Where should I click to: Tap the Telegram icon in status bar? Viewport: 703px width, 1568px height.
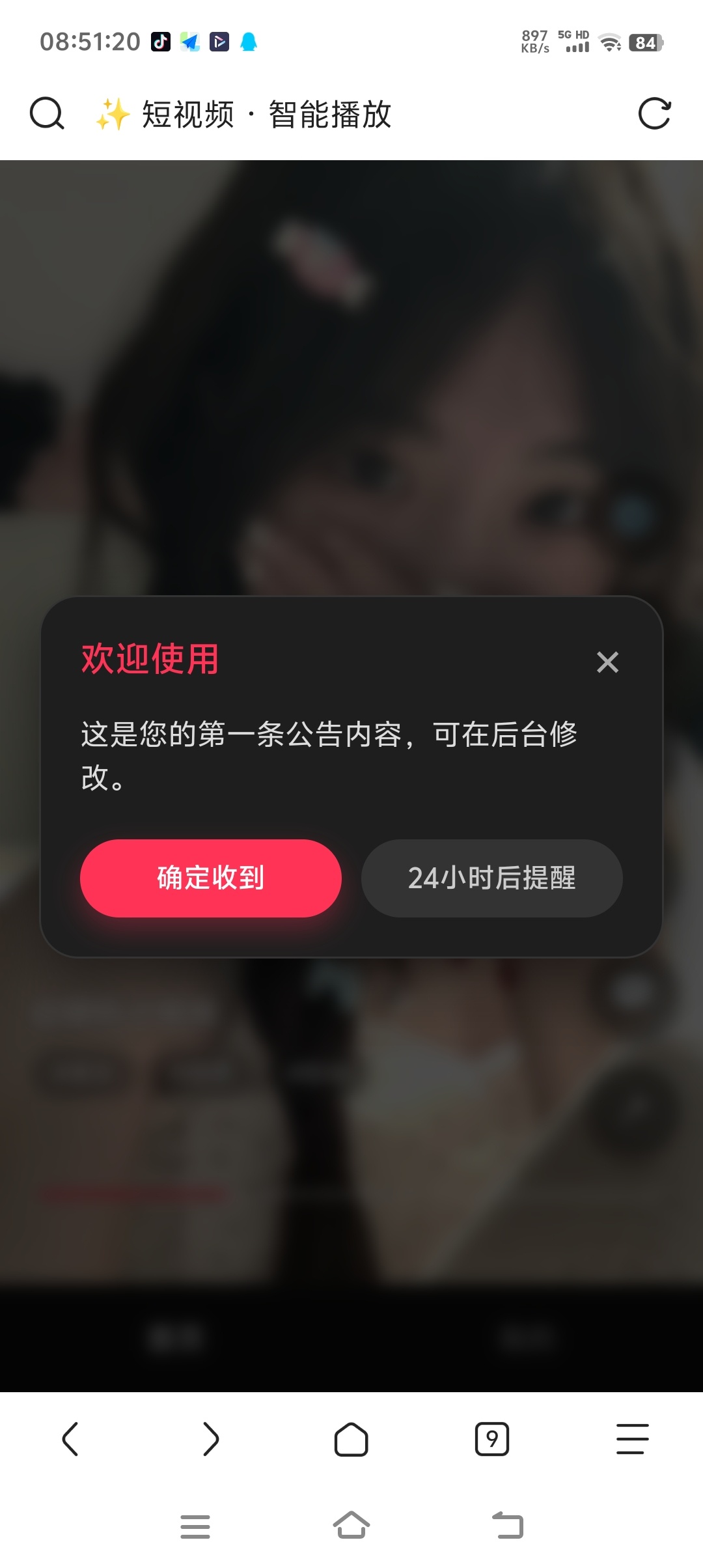189,42
